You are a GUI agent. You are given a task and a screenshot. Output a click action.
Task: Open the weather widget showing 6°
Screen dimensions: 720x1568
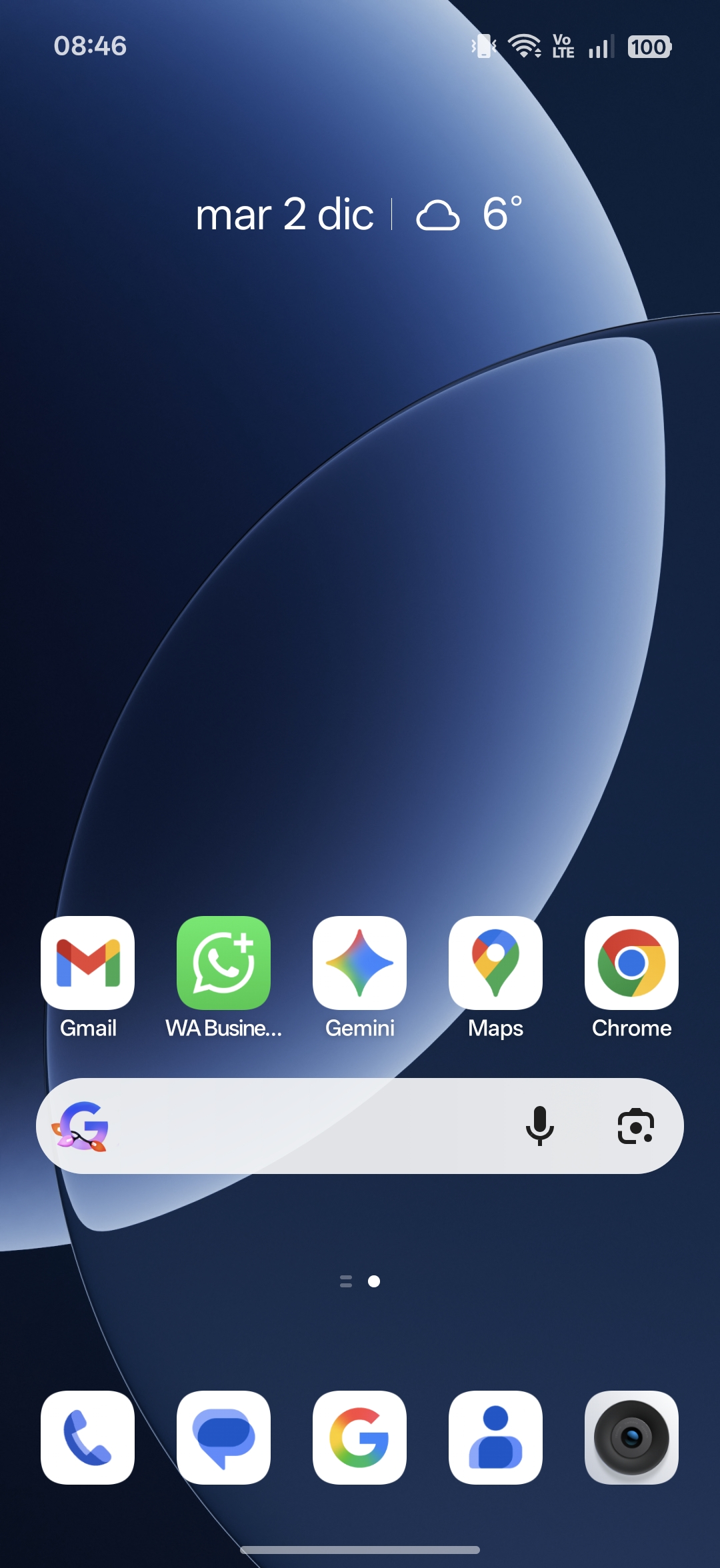(469, 215)
